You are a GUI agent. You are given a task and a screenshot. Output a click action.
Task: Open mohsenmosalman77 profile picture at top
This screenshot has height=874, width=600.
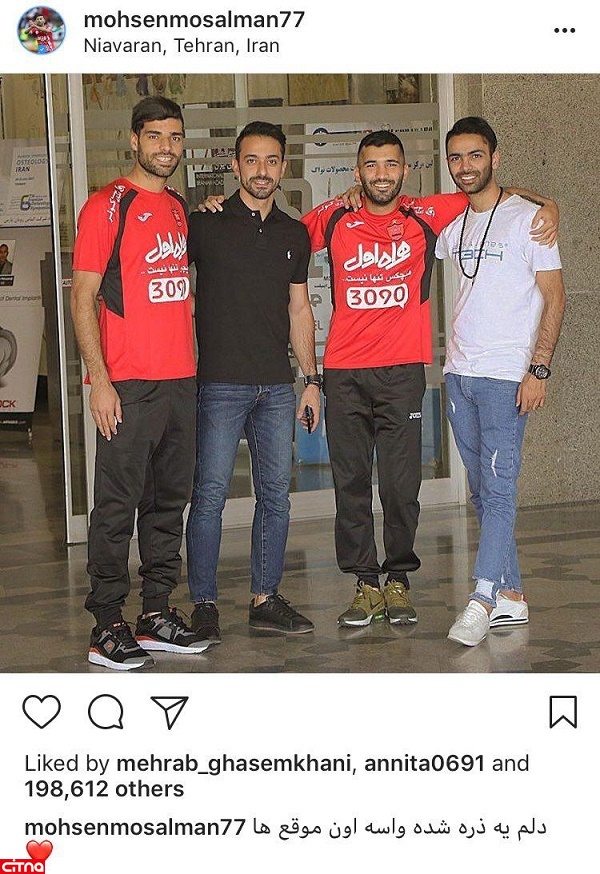[41, 31]
